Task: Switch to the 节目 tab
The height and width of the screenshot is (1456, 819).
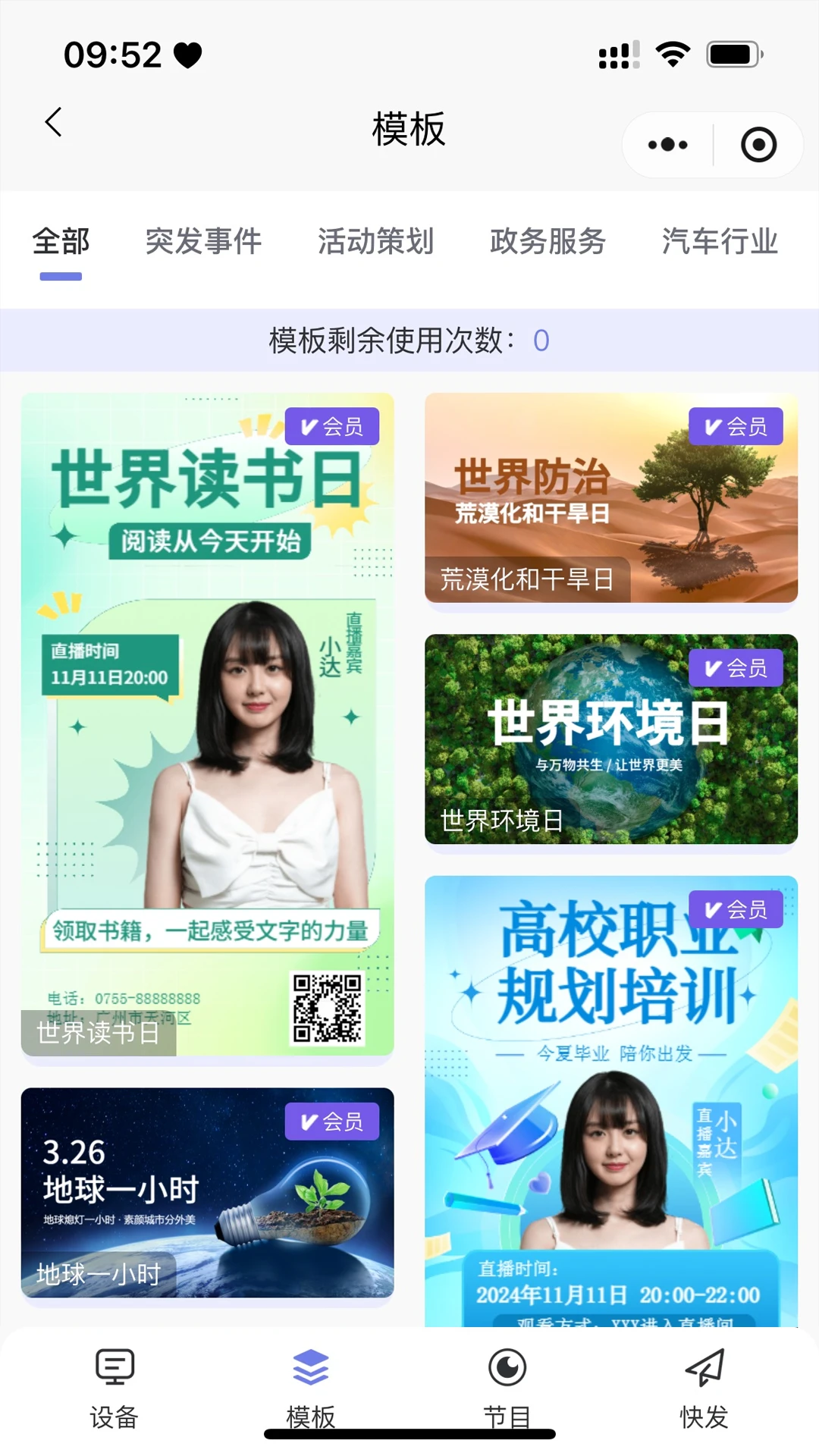Action: pos(507,1388)
